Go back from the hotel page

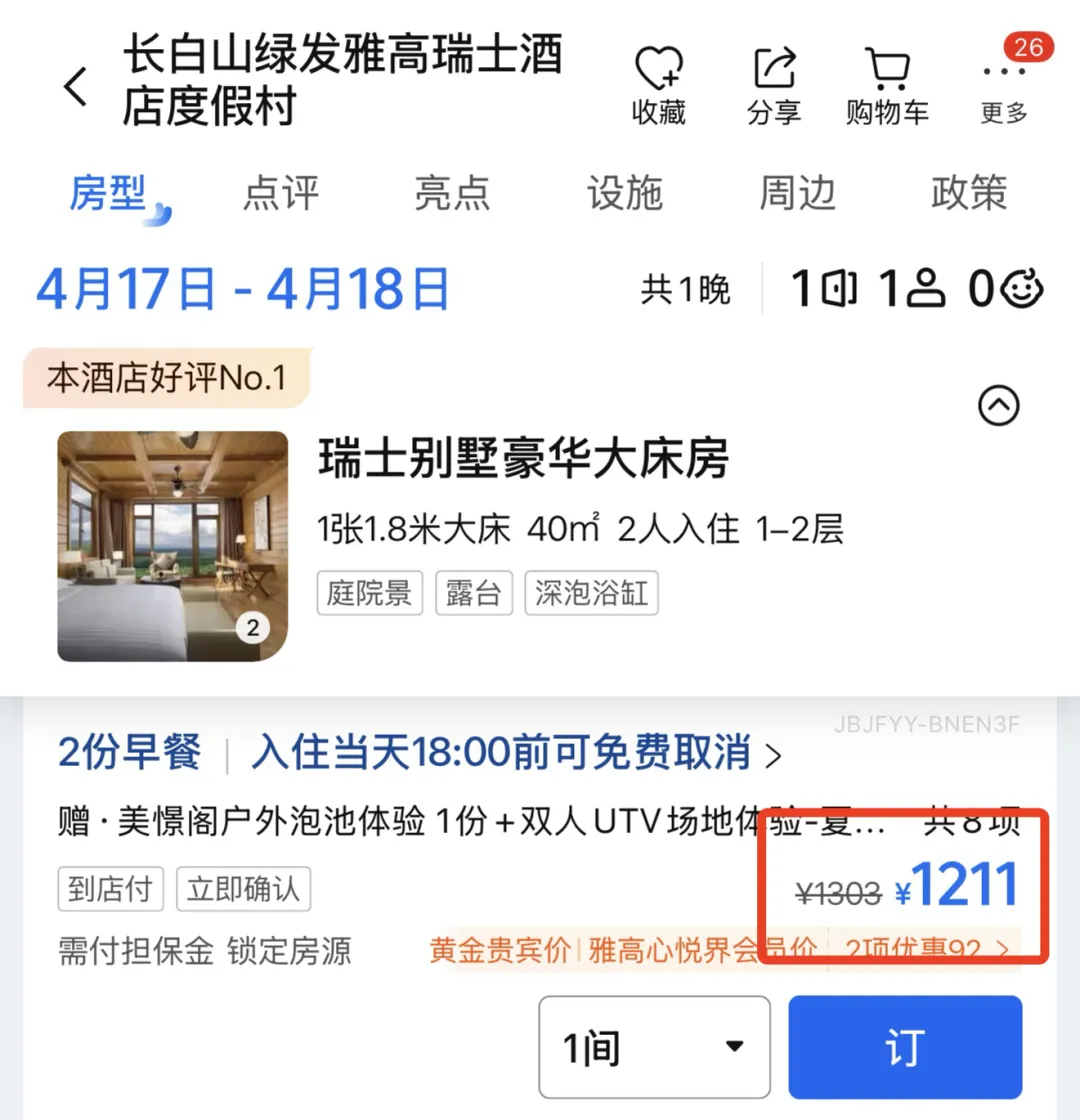pos(76,87)
